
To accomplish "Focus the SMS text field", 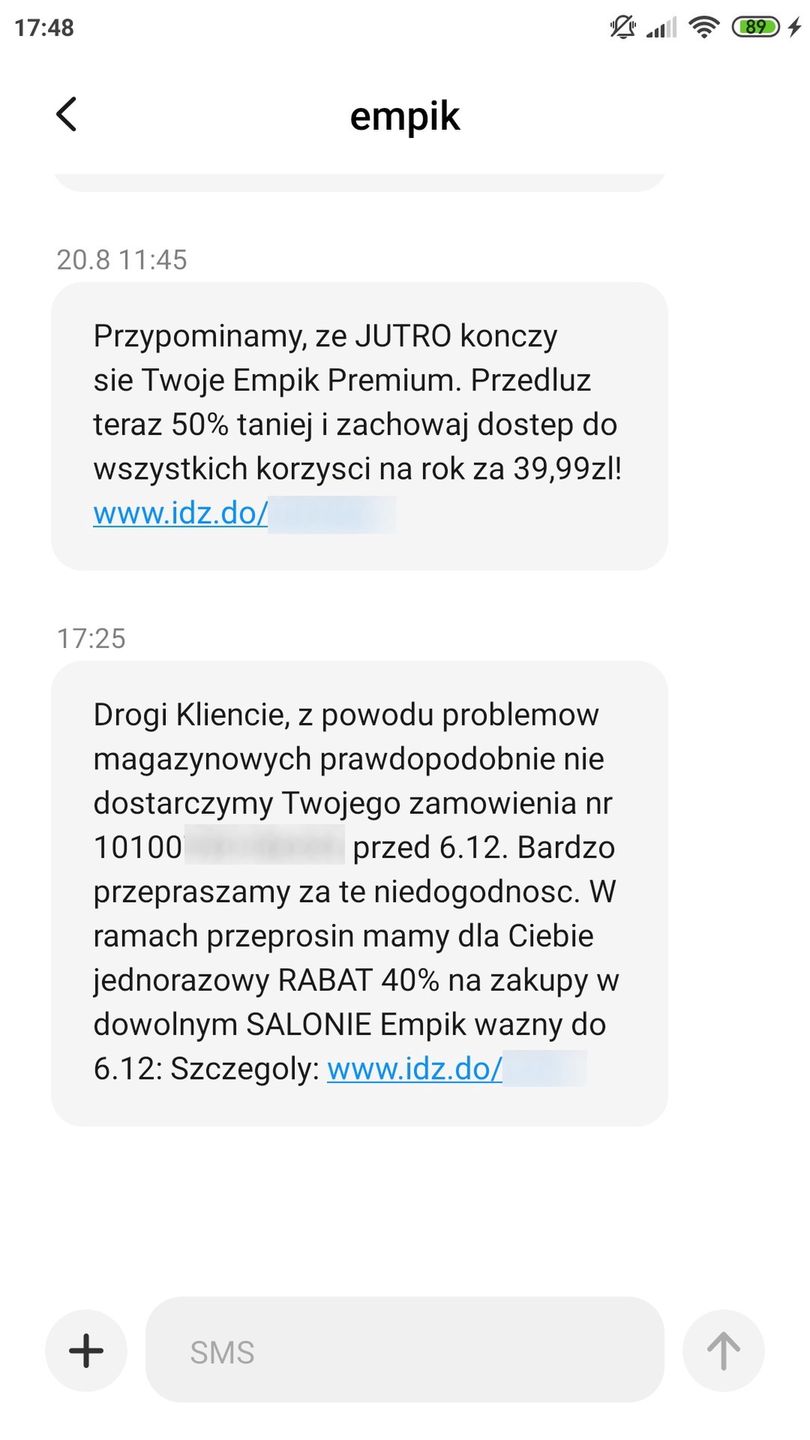I will point(404,1351).
